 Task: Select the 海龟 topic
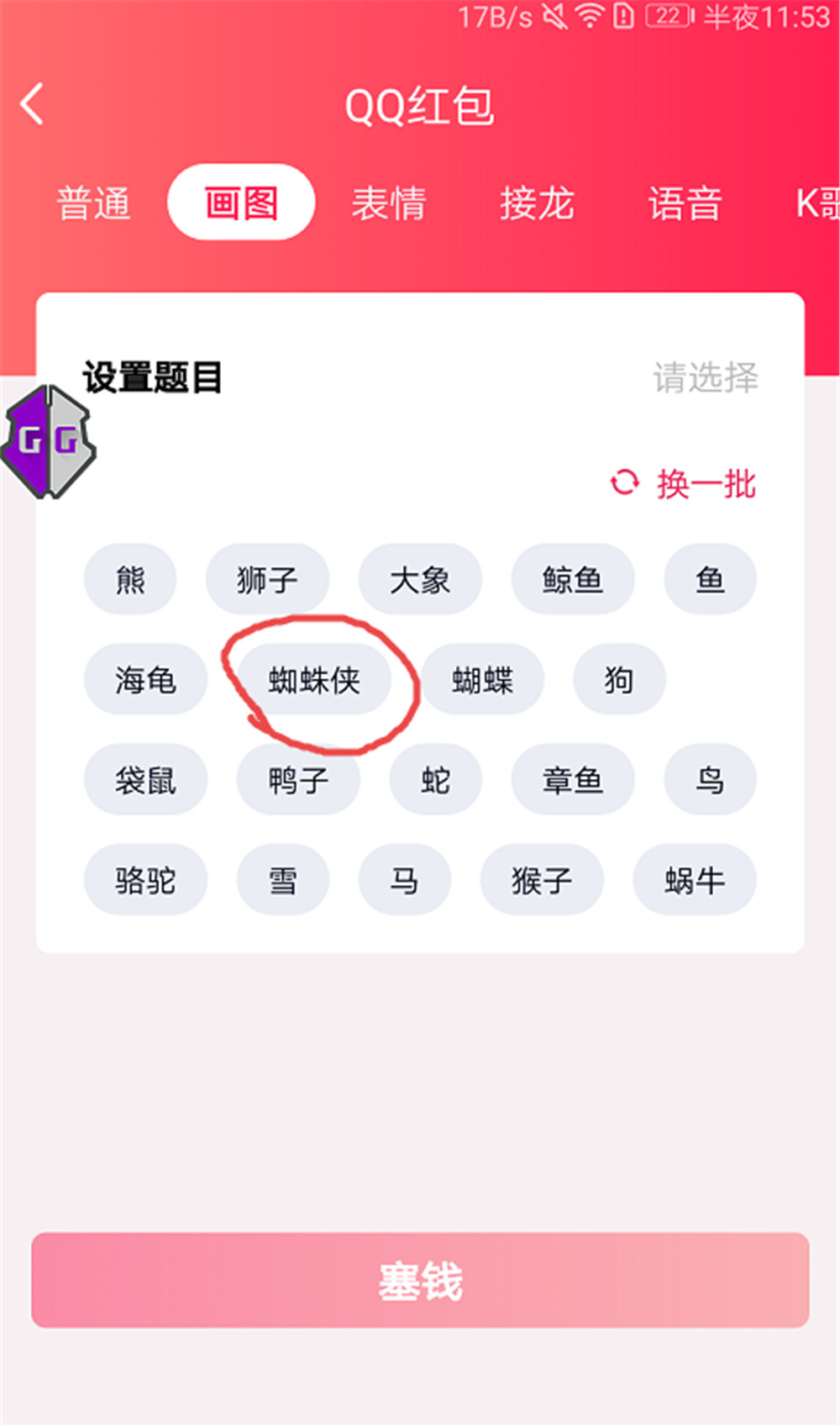tap(145, 680)
